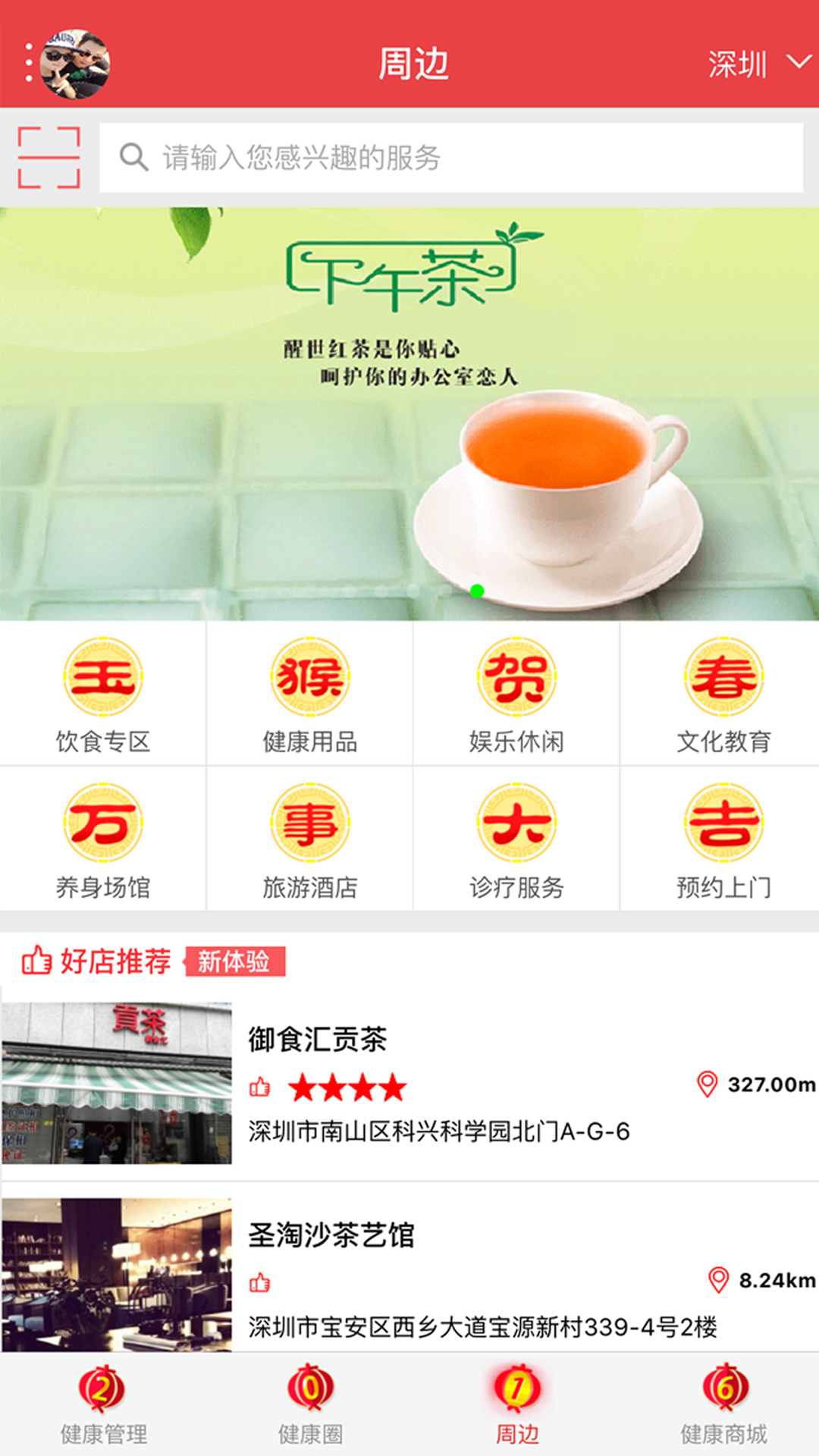Tap the location pin beside 327.00m

709,1085
